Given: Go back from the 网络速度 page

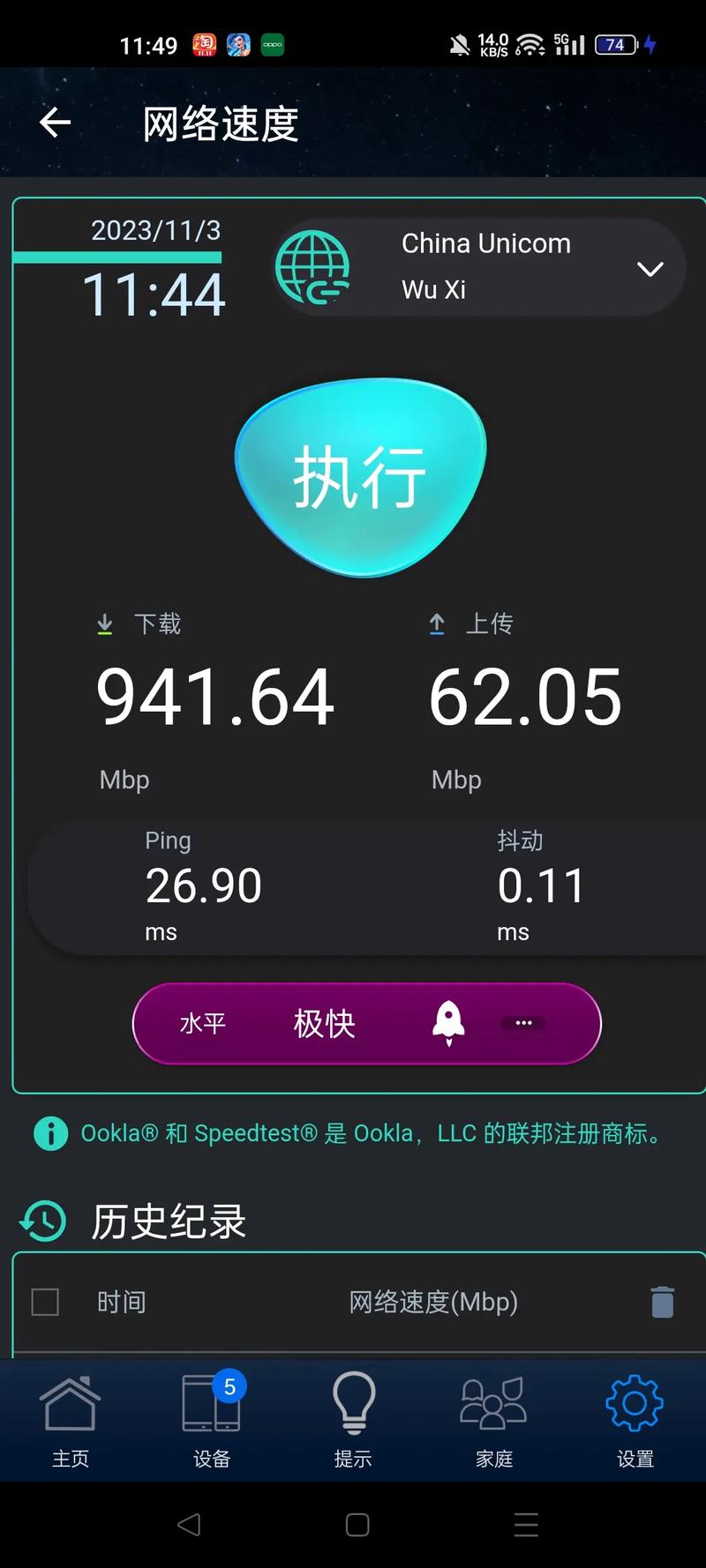Looking at the screenshot, I should (55, 123).
